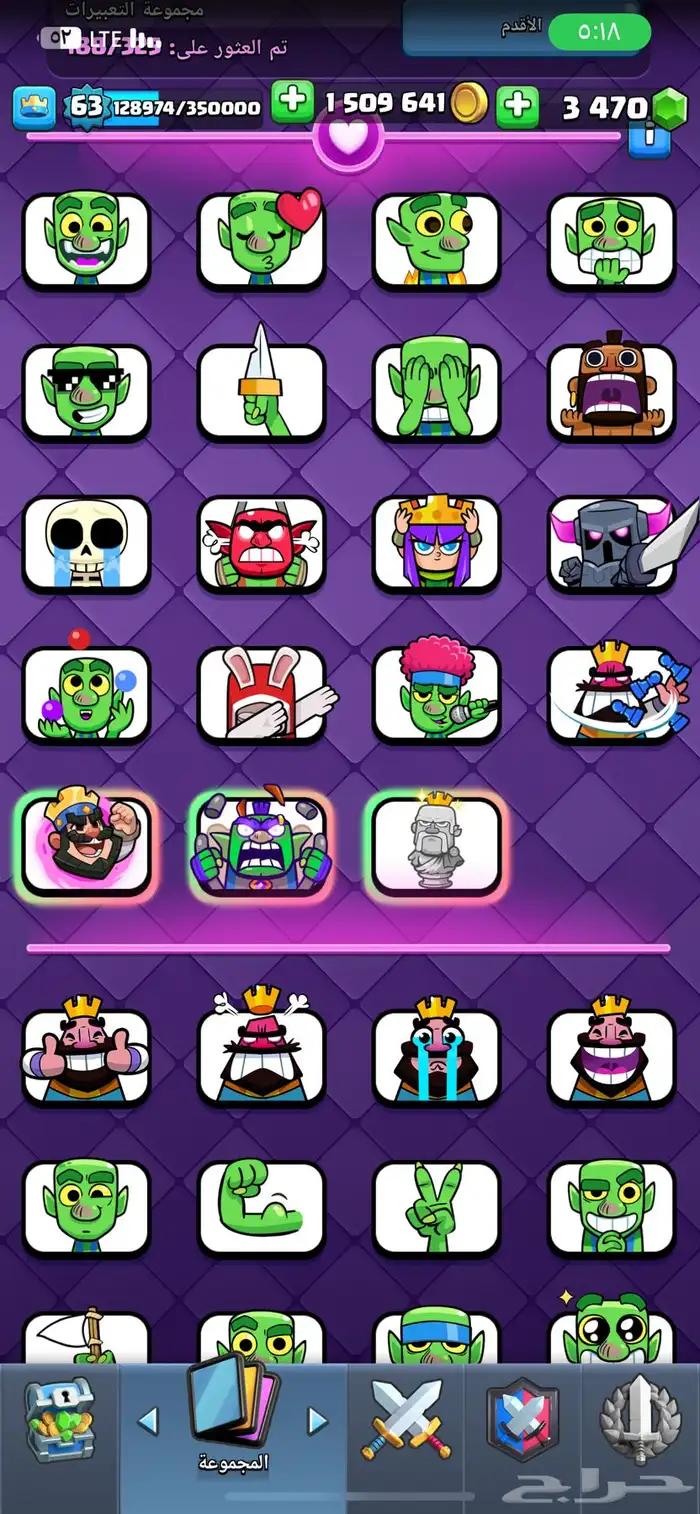The height and width of the screenshot is (1514, 700).
Task: Select the goblin juggling balls emote
Action: (x=86, y=694)
